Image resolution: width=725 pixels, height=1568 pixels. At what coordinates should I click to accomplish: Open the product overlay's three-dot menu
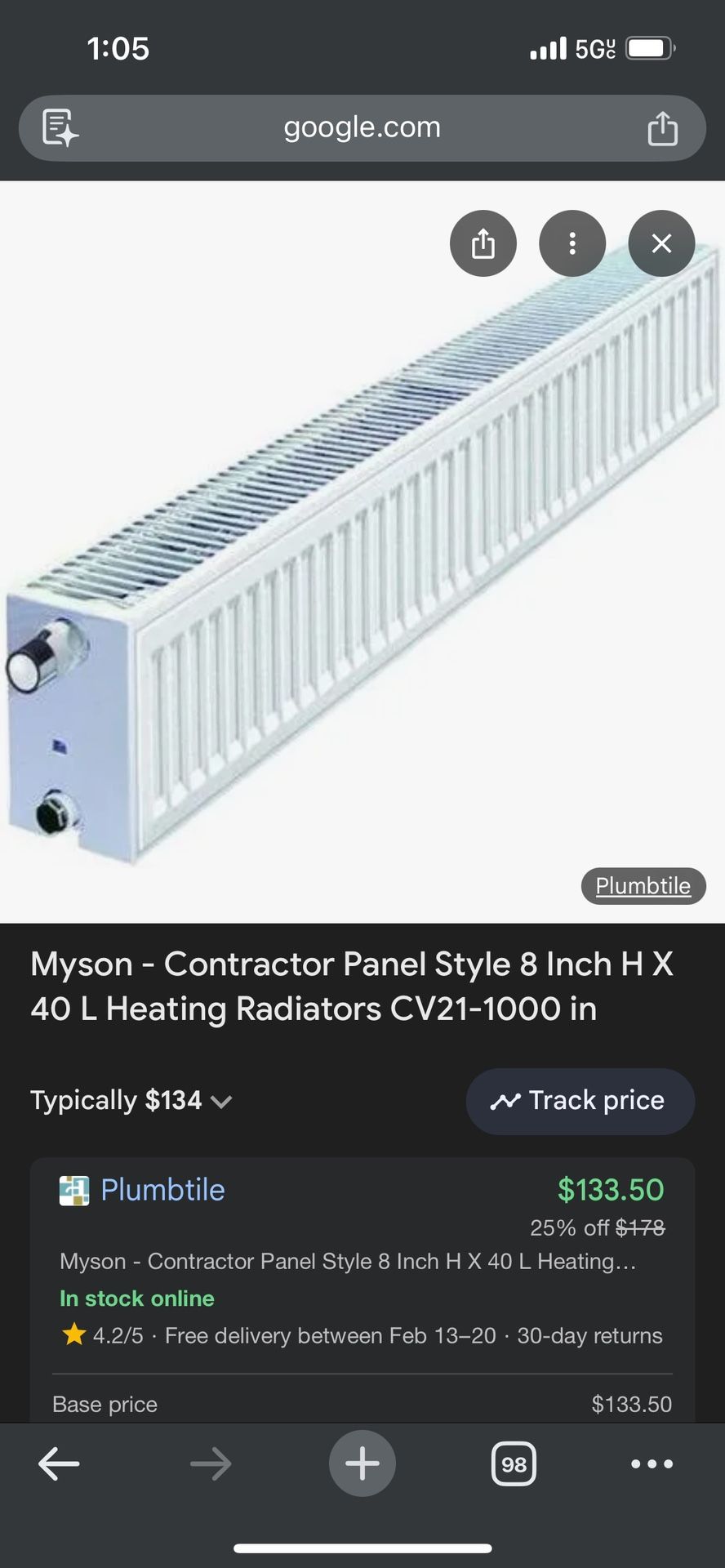(x=572, y=243)
